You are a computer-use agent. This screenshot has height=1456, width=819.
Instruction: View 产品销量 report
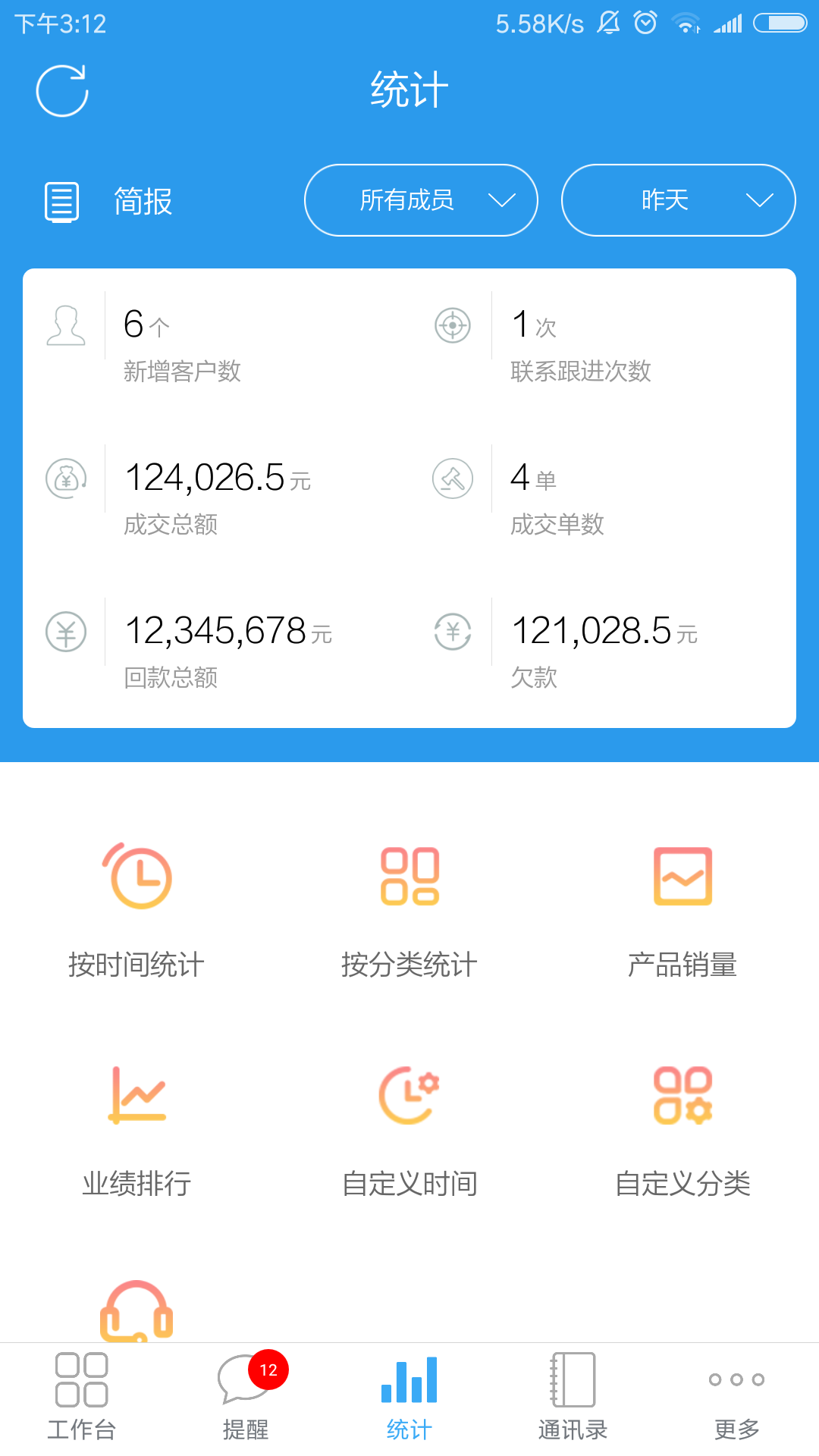(x=682, y=910)
